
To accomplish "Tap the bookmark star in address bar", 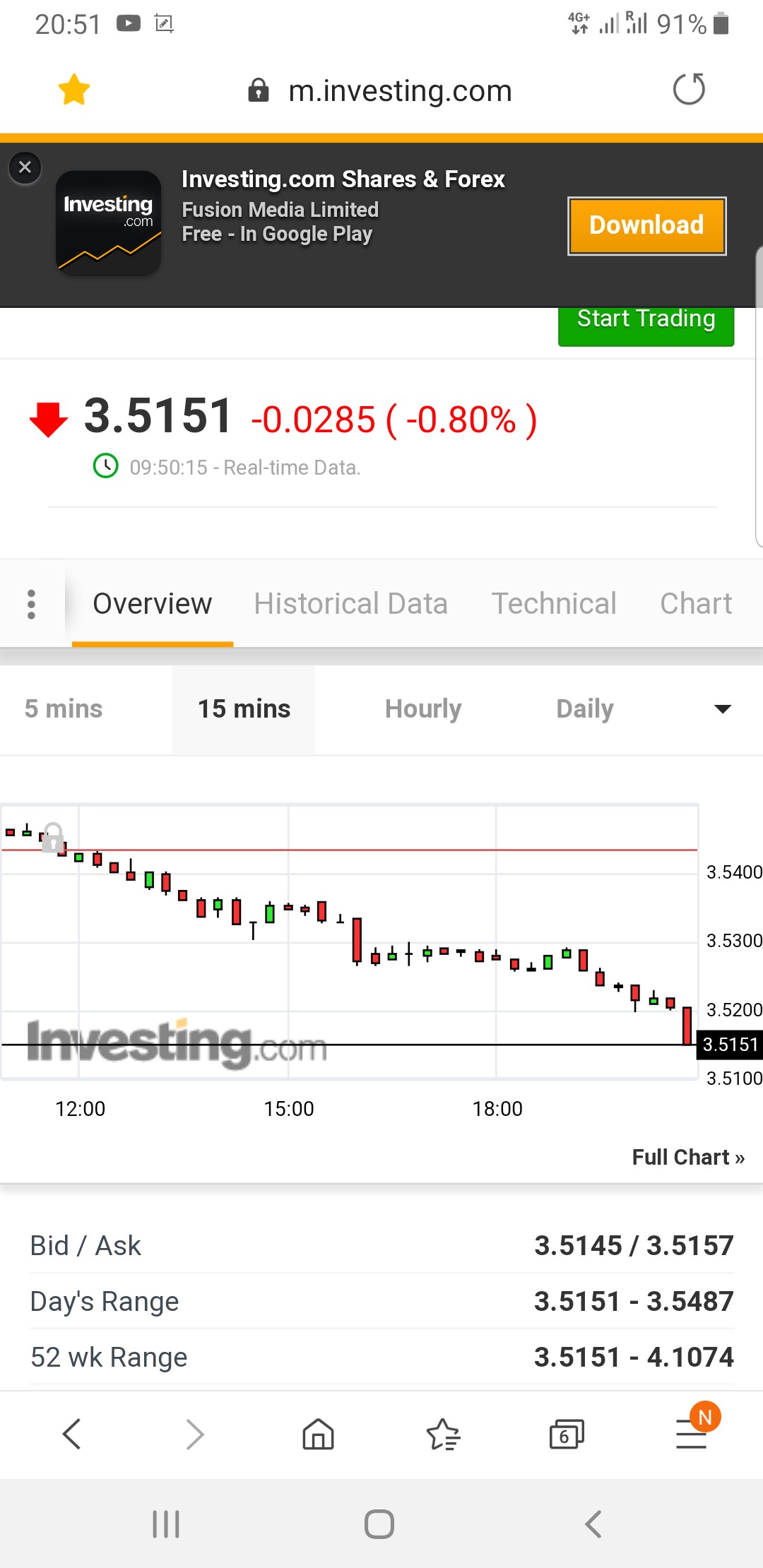I will tap(74, 90).
